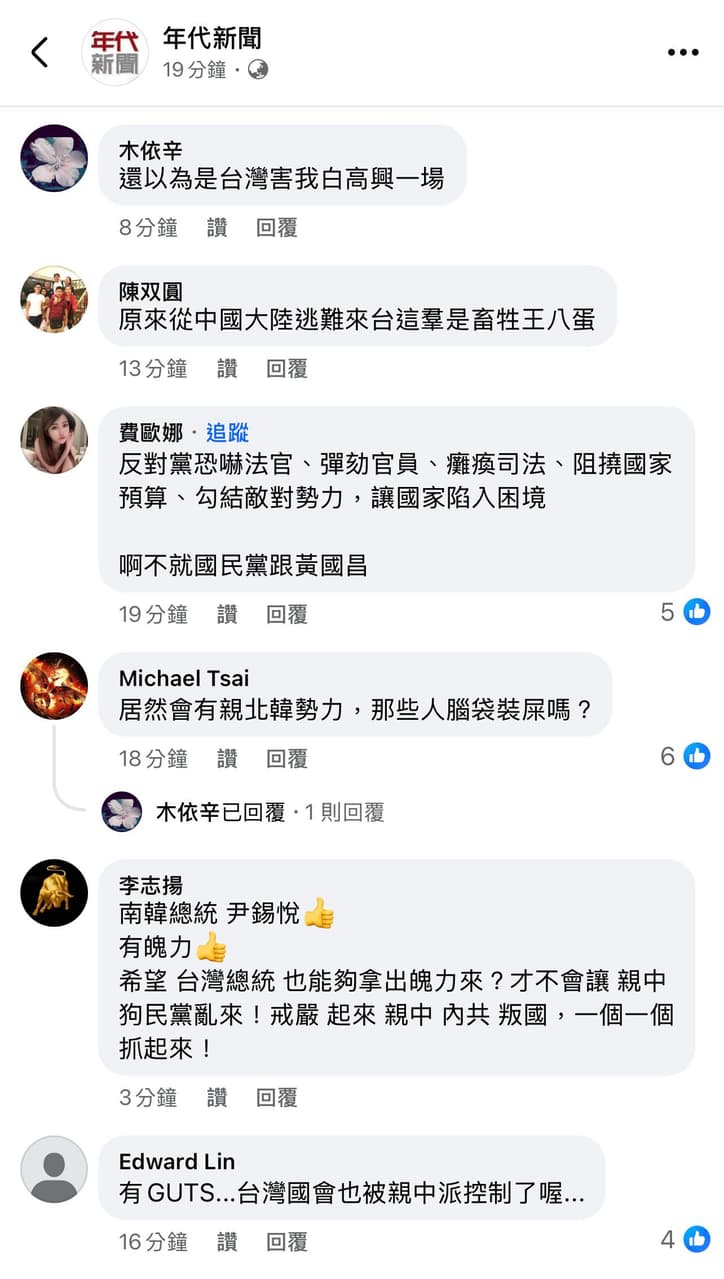Open the three-dot overflow menu
724x1279 pixels.
pyautogui.click(x=683, y=53)
